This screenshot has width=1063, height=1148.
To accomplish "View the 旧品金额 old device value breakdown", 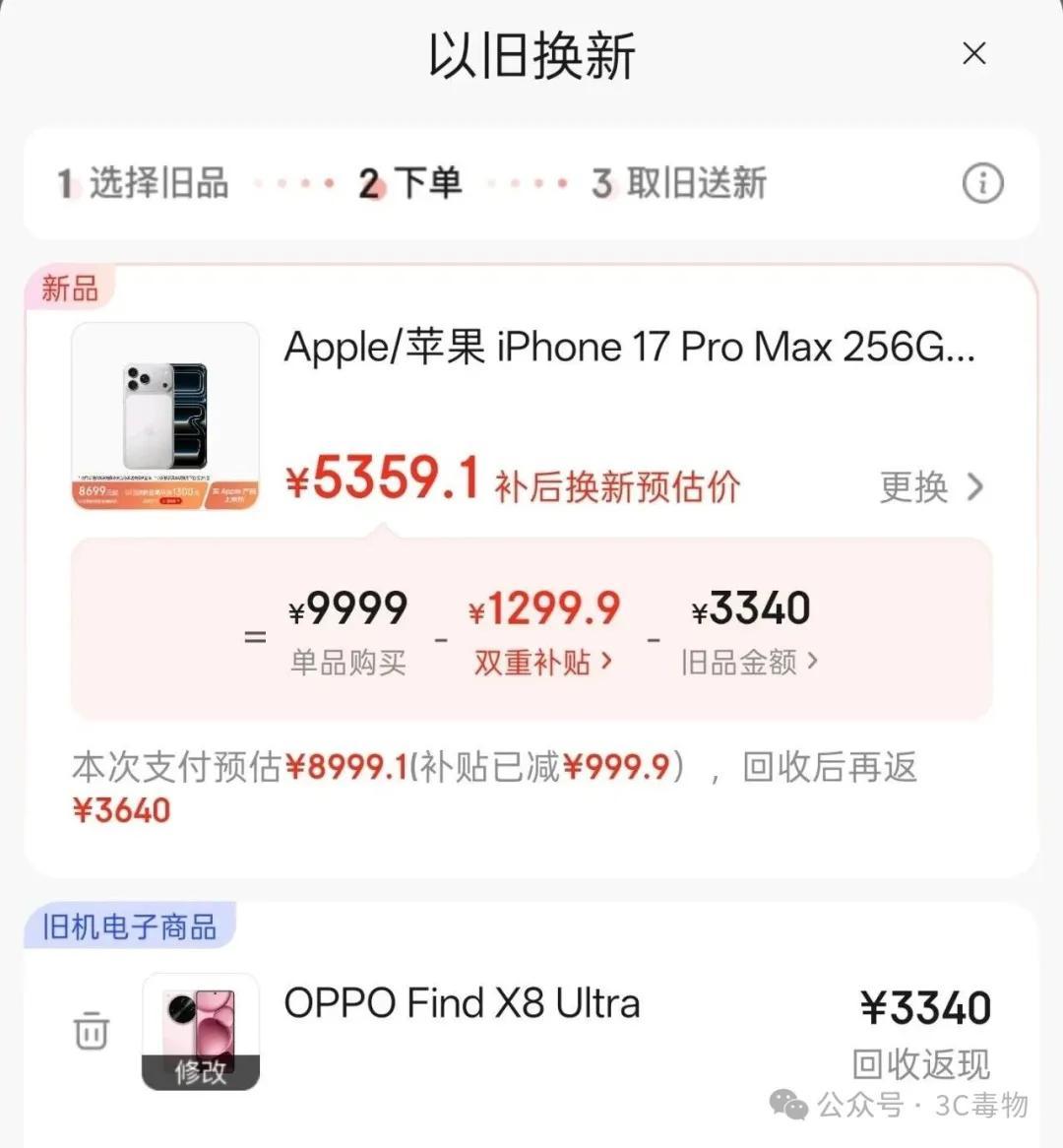I will 749,662.
